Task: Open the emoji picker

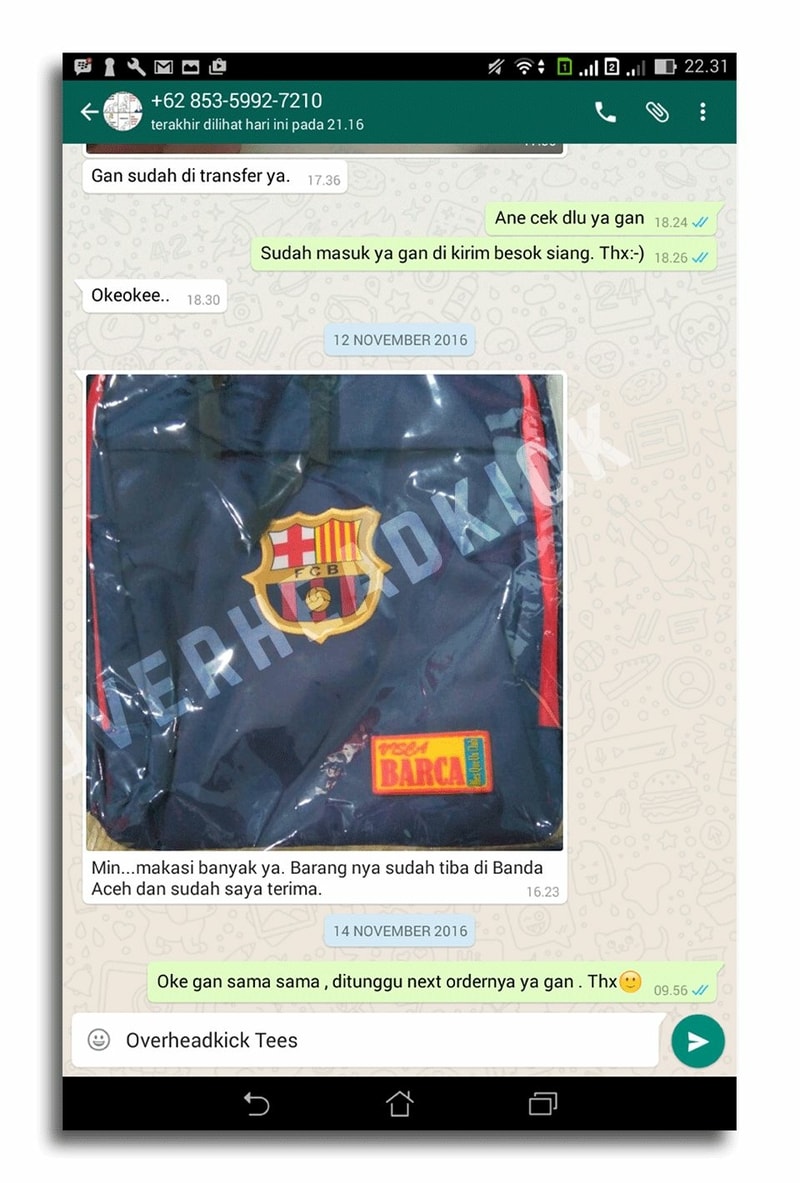Action: tap(99, 1040)
